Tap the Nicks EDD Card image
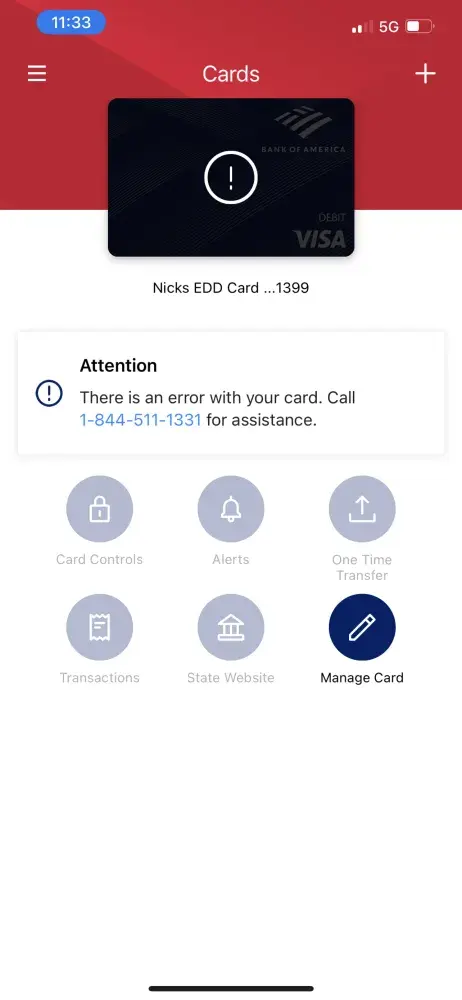The image size is (462, 1000). click(x=231, y=177)
